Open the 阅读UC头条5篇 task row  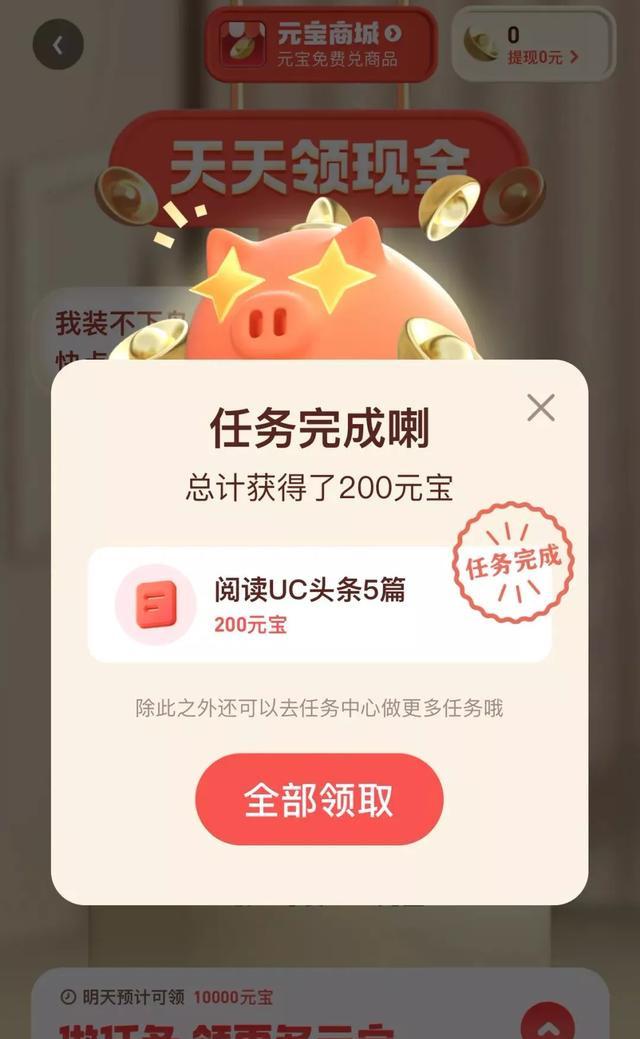coord(310,604)
